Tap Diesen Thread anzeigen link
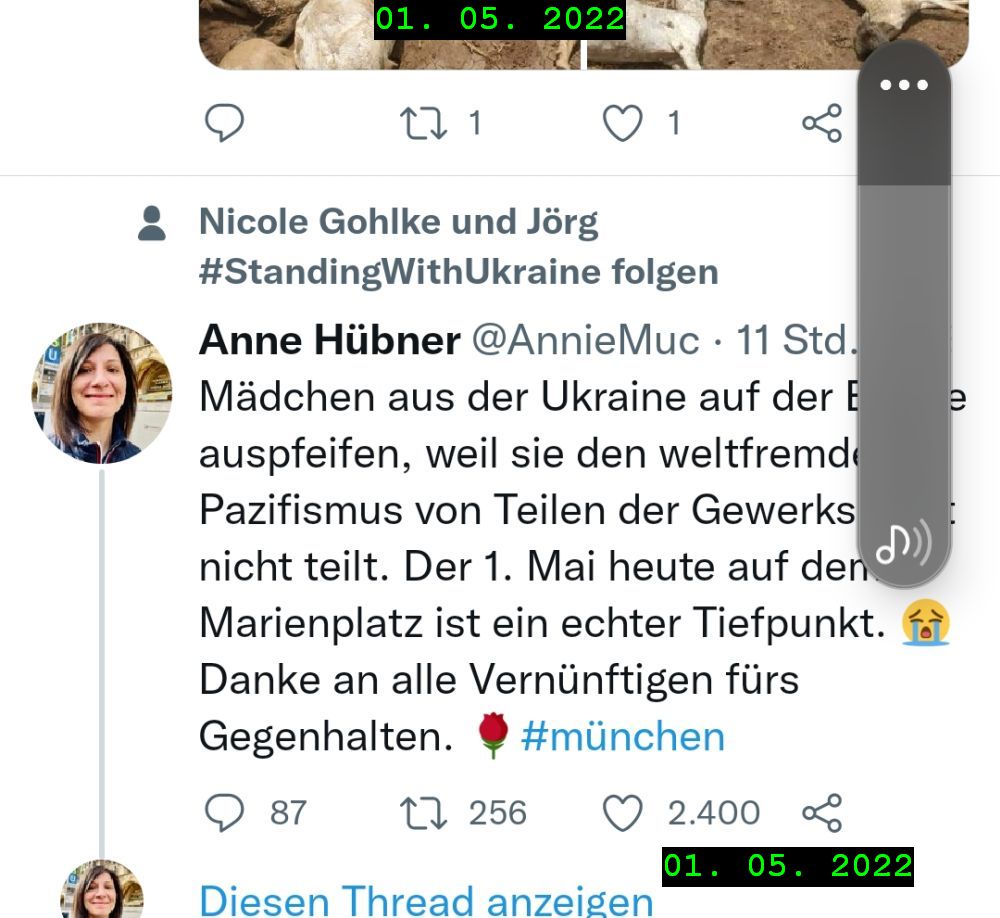The image size is (1000, 918). pyautogui.click(x=426, y=899)
